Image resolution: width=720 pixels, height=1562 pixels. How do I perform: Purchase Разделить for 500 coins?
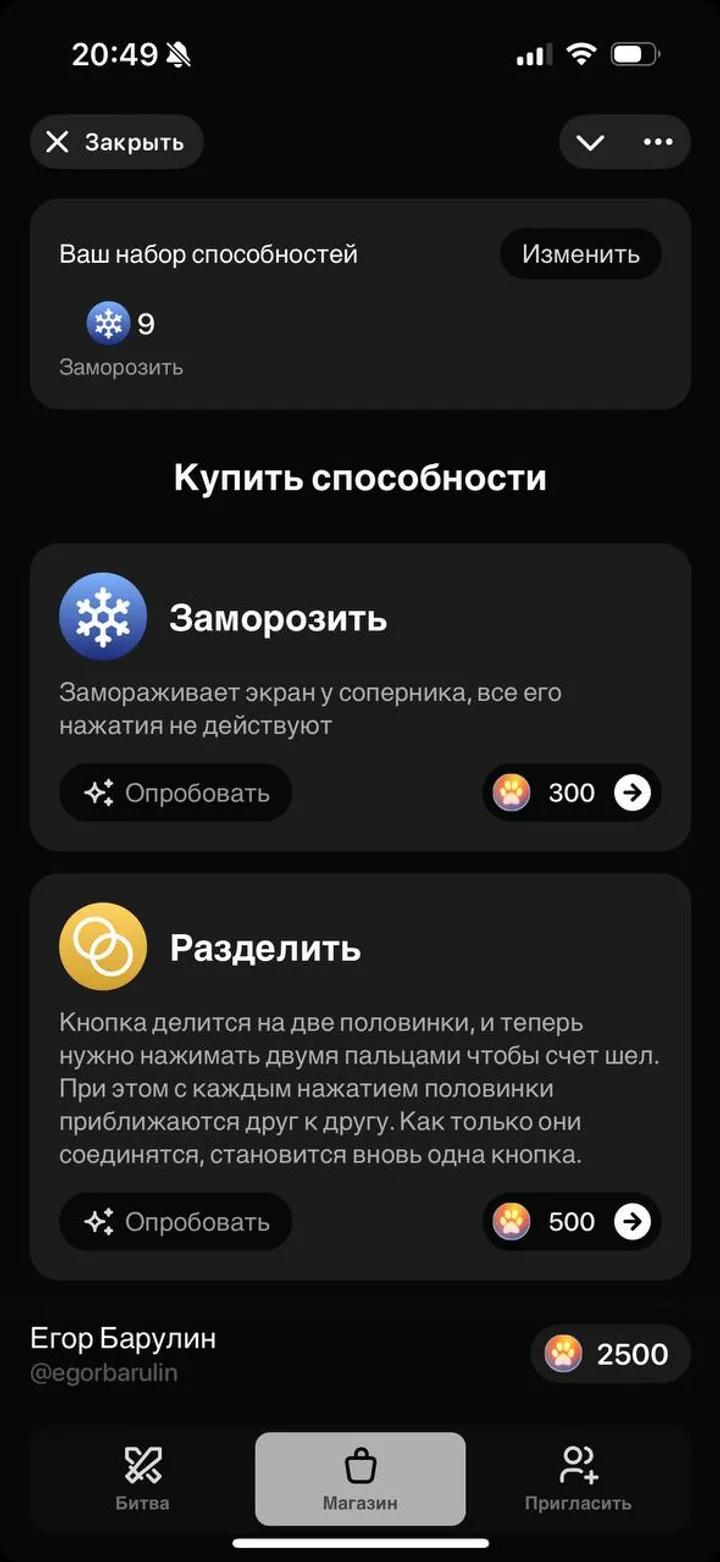572,1221
